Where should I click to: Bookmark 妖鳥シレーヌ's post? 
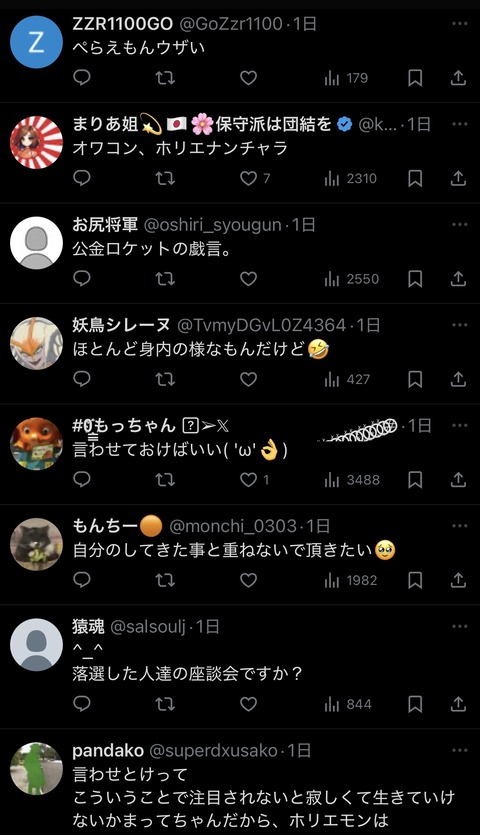(415, 379)
